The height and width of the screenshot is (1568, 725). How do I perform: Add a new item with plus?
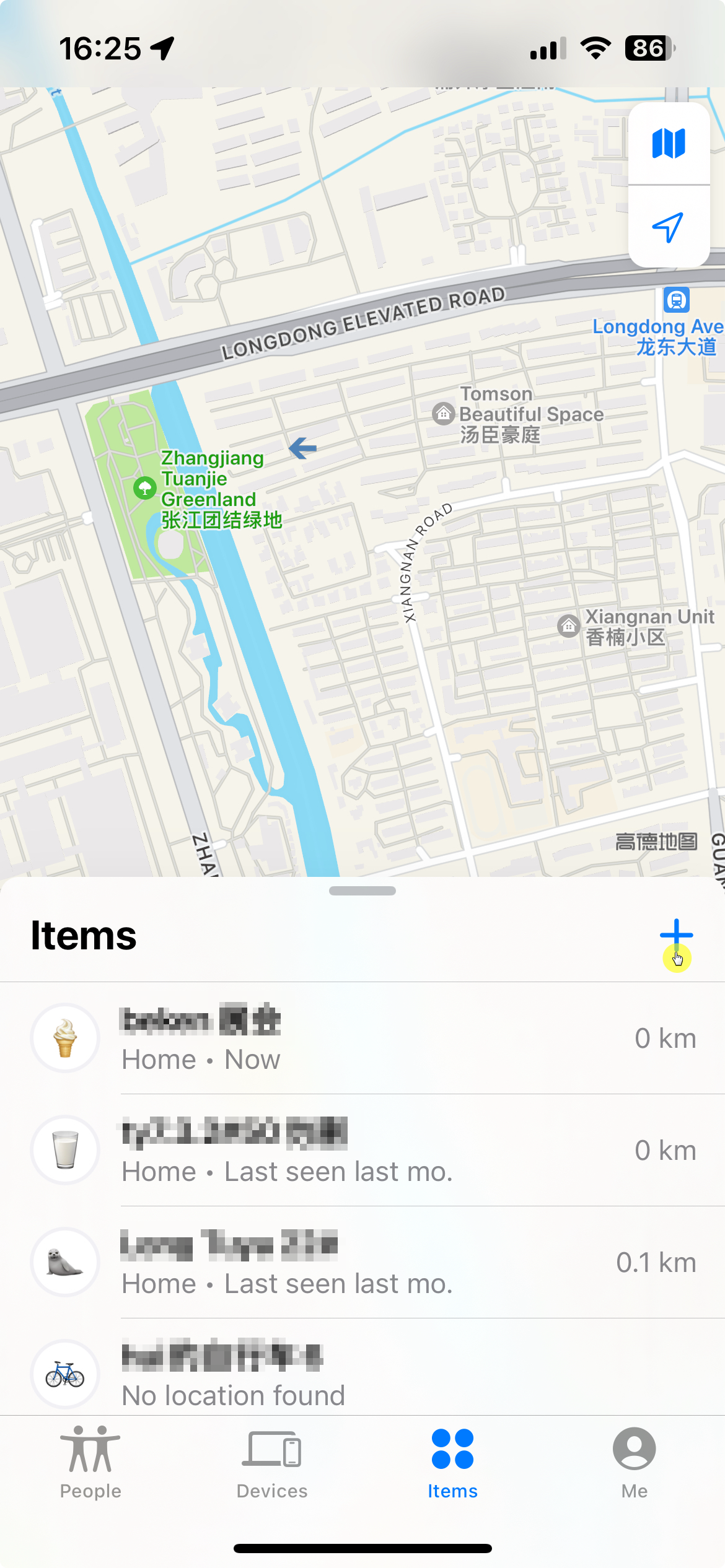click(676, 935)
